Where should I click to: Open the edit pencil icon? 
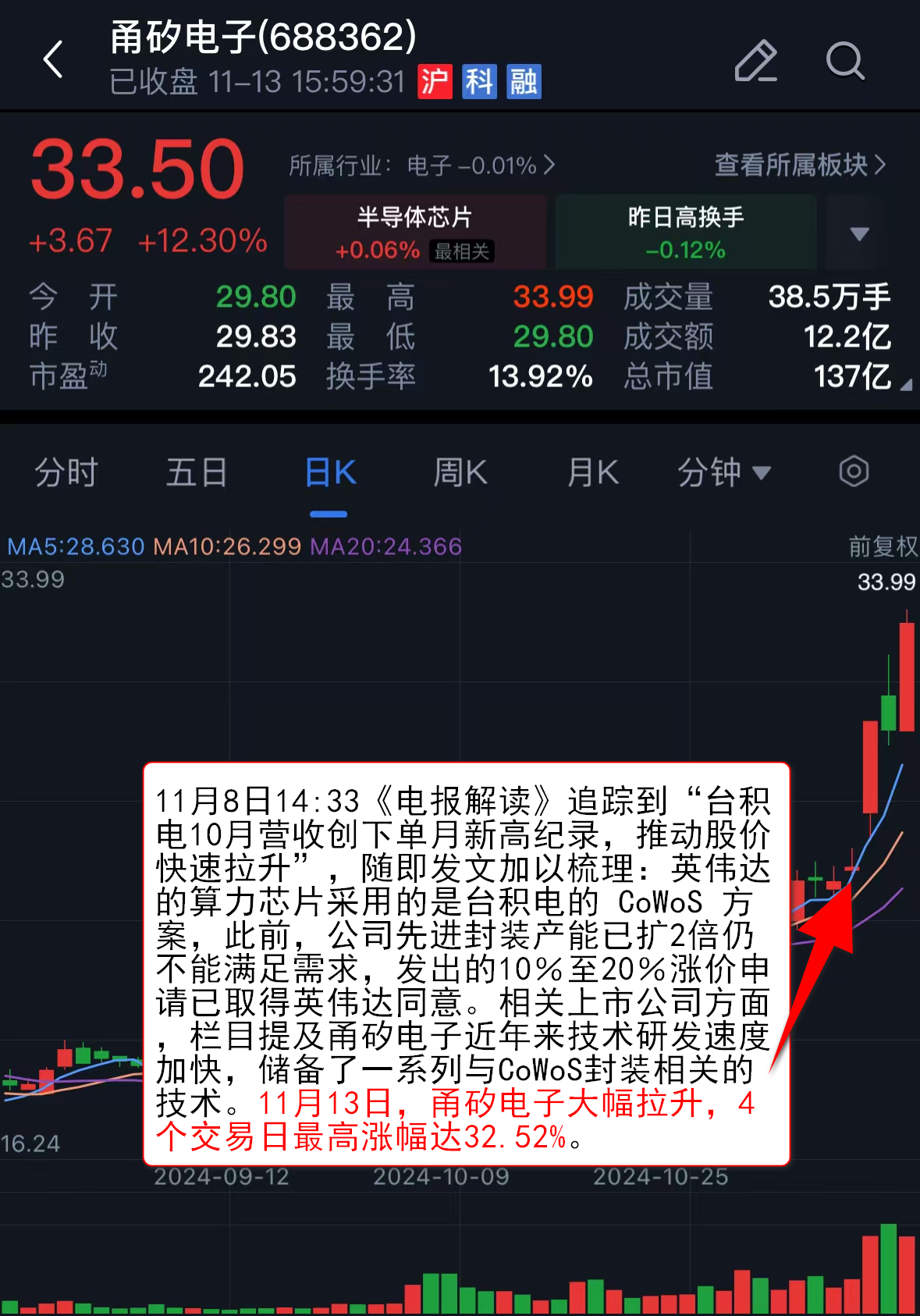pos(755,61)
